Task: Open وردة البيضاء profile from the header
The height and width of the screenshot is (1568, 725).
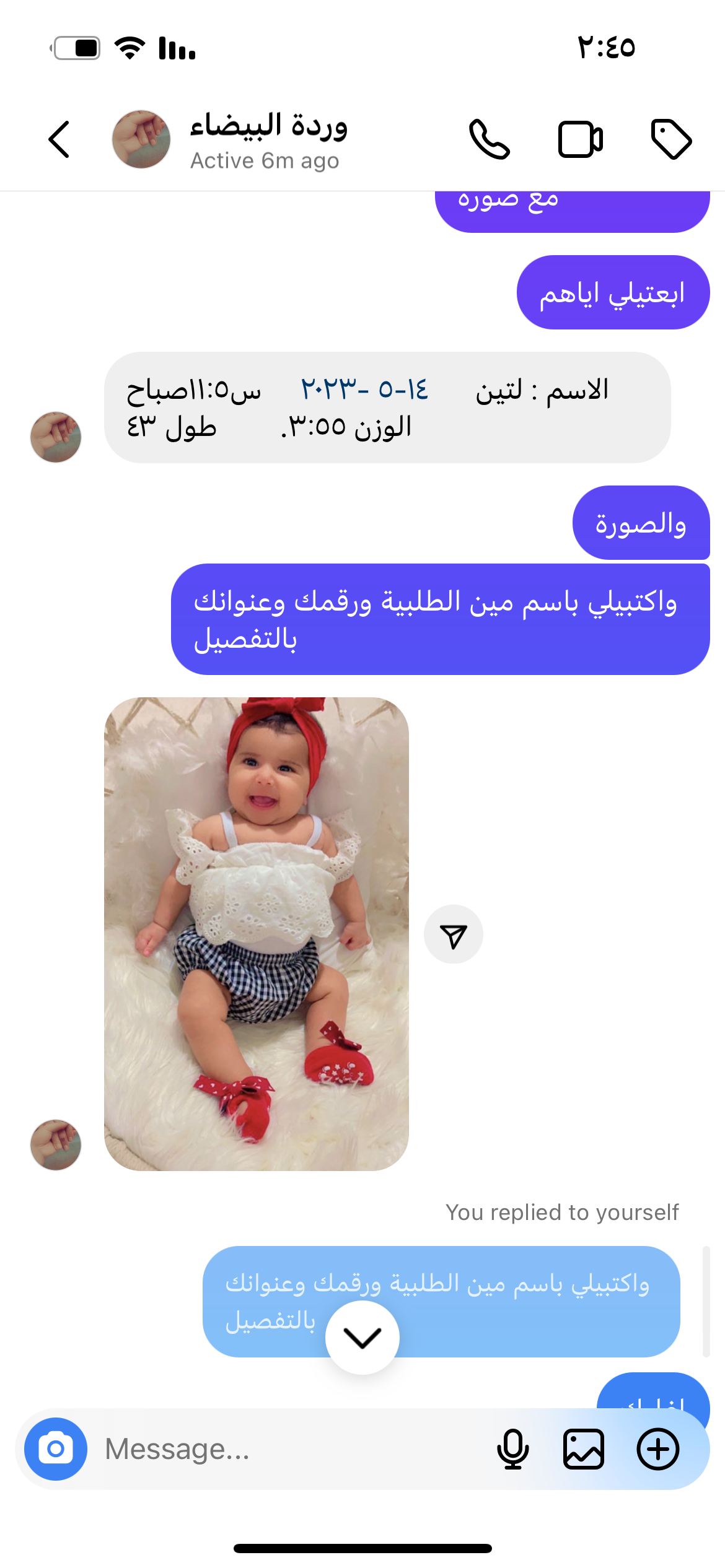Action: point(266,139)
